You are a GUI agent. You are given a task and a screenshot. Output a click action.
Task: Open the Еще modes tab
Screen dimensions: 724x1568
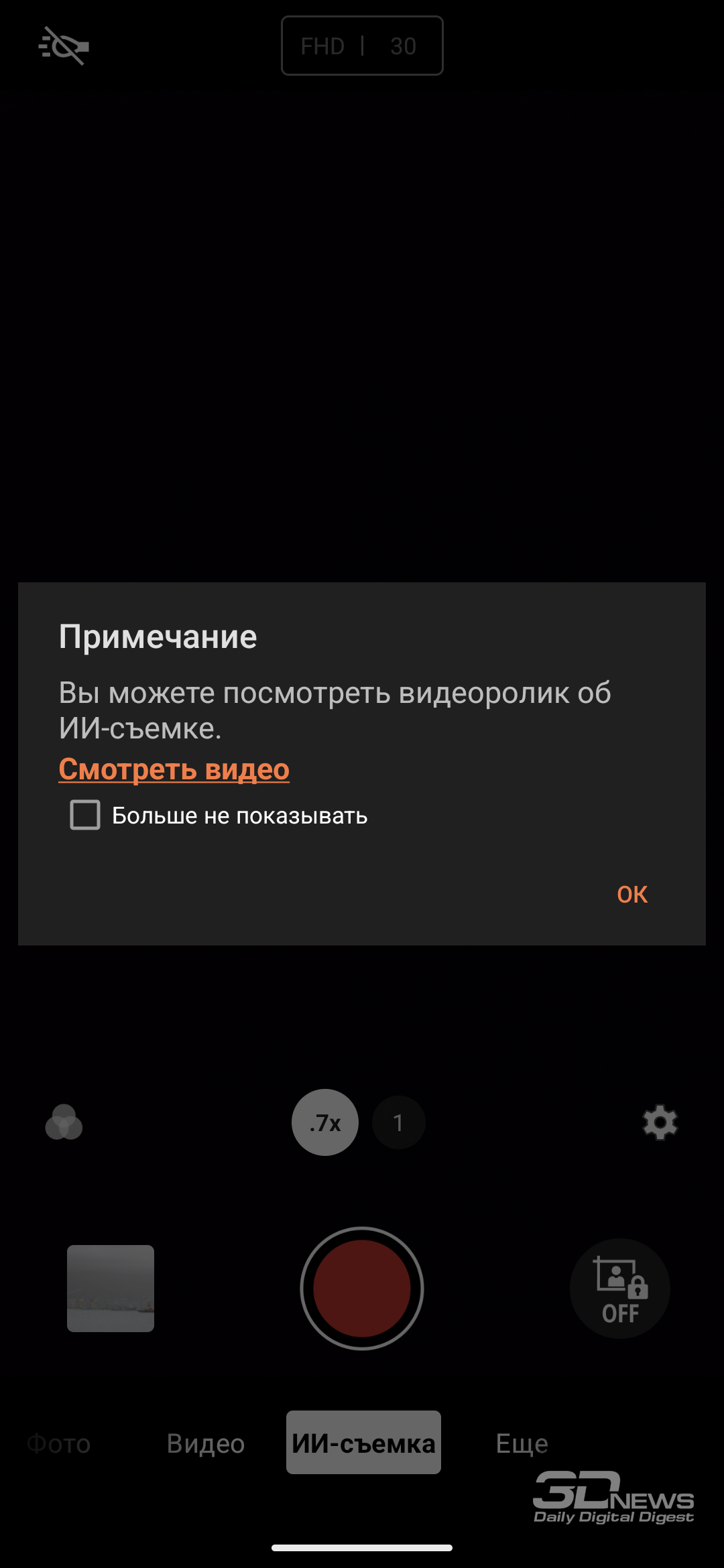[x=522, y=1443]
